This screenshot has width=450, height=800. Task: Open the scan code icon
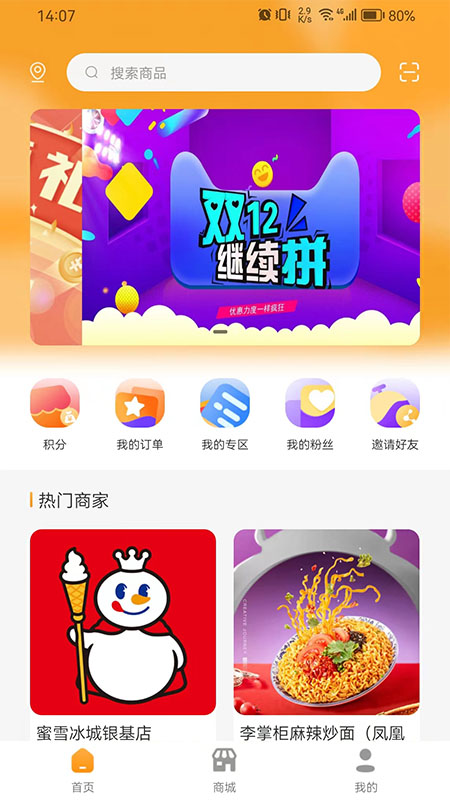pyautogui.click(x=409, y=72)
